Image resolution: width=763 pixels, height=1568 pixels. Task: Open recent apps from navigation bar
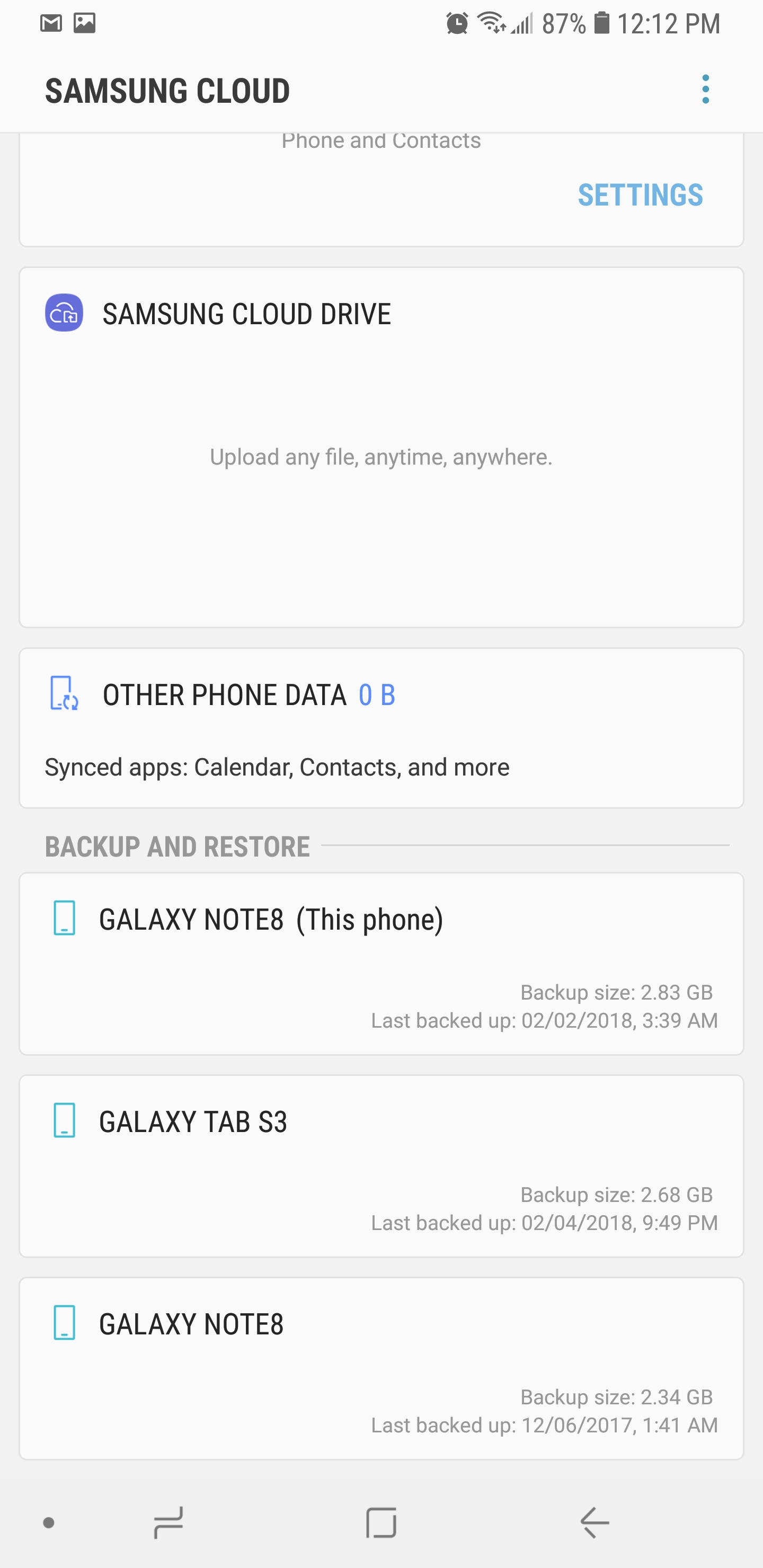[168, 1522]
